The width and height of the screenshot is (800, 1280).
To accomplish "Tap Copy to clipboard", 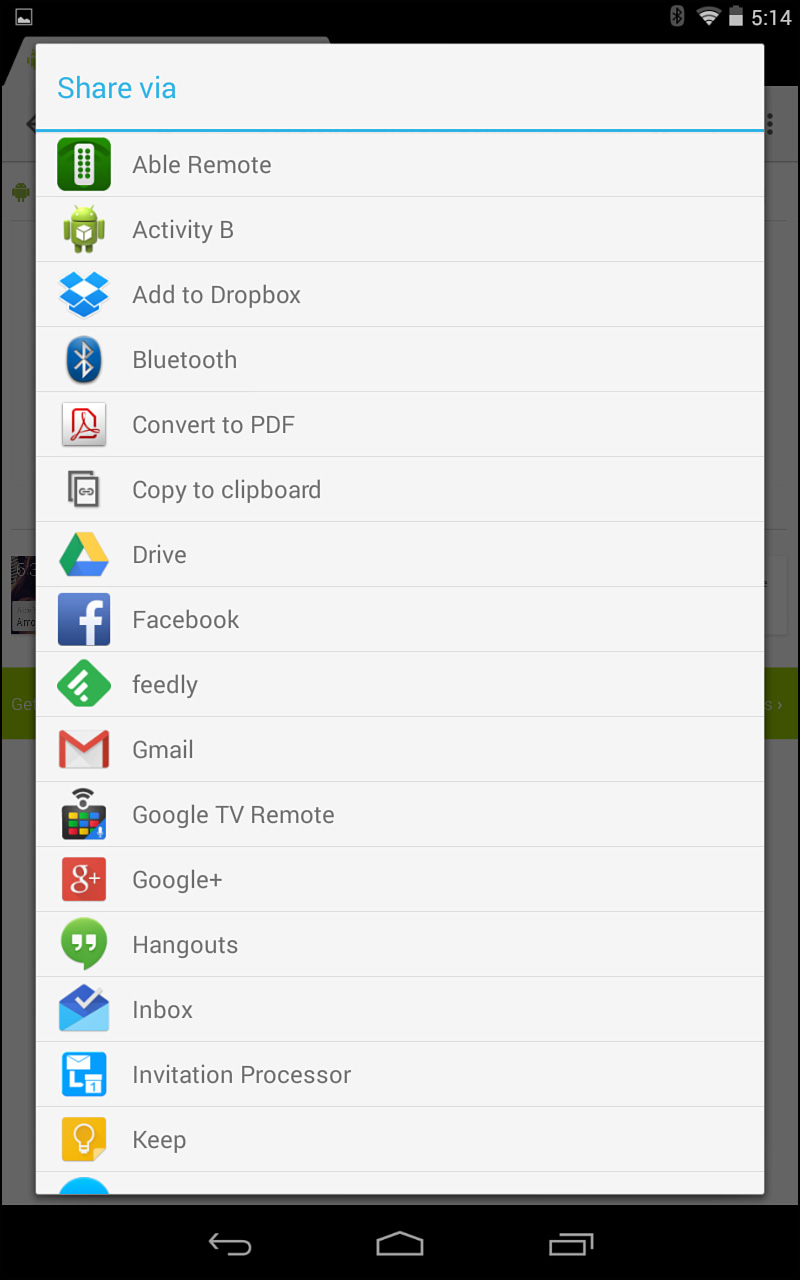I will 400,489.
